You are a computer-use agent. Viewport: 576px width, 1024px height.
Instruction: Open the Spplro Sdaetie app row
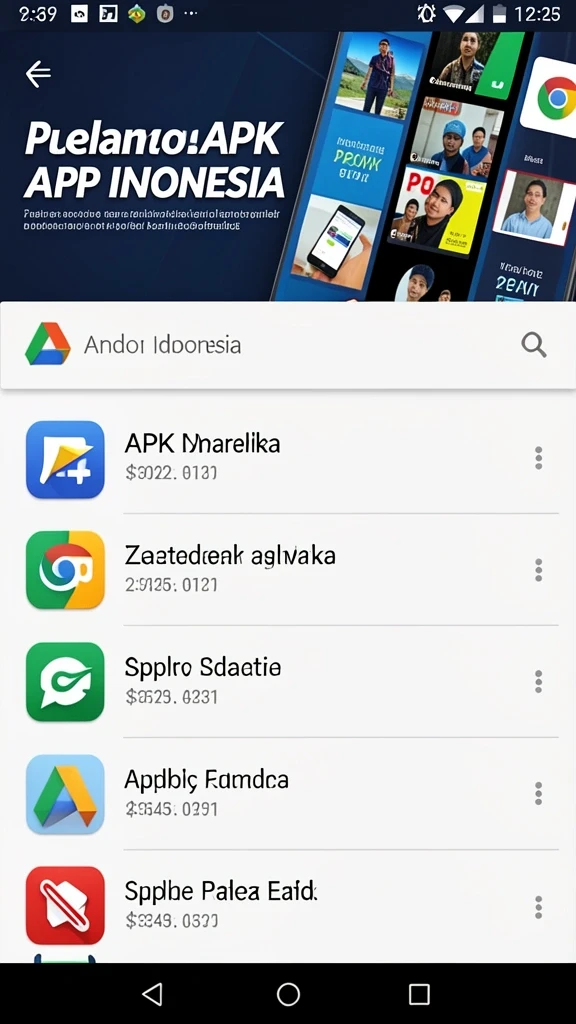288,682
